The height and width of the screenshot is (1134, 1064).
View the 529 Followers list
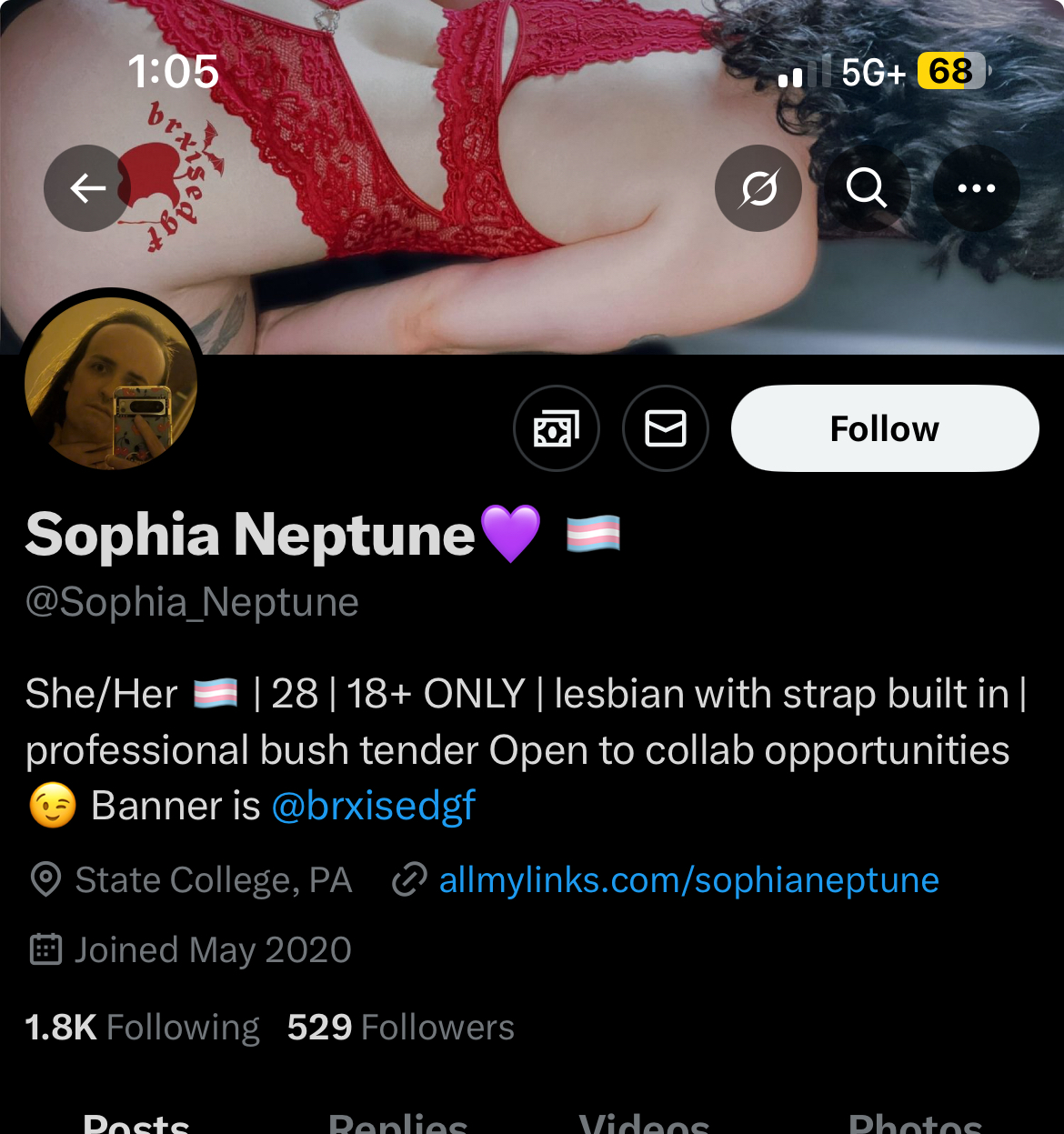[400, 1028]
